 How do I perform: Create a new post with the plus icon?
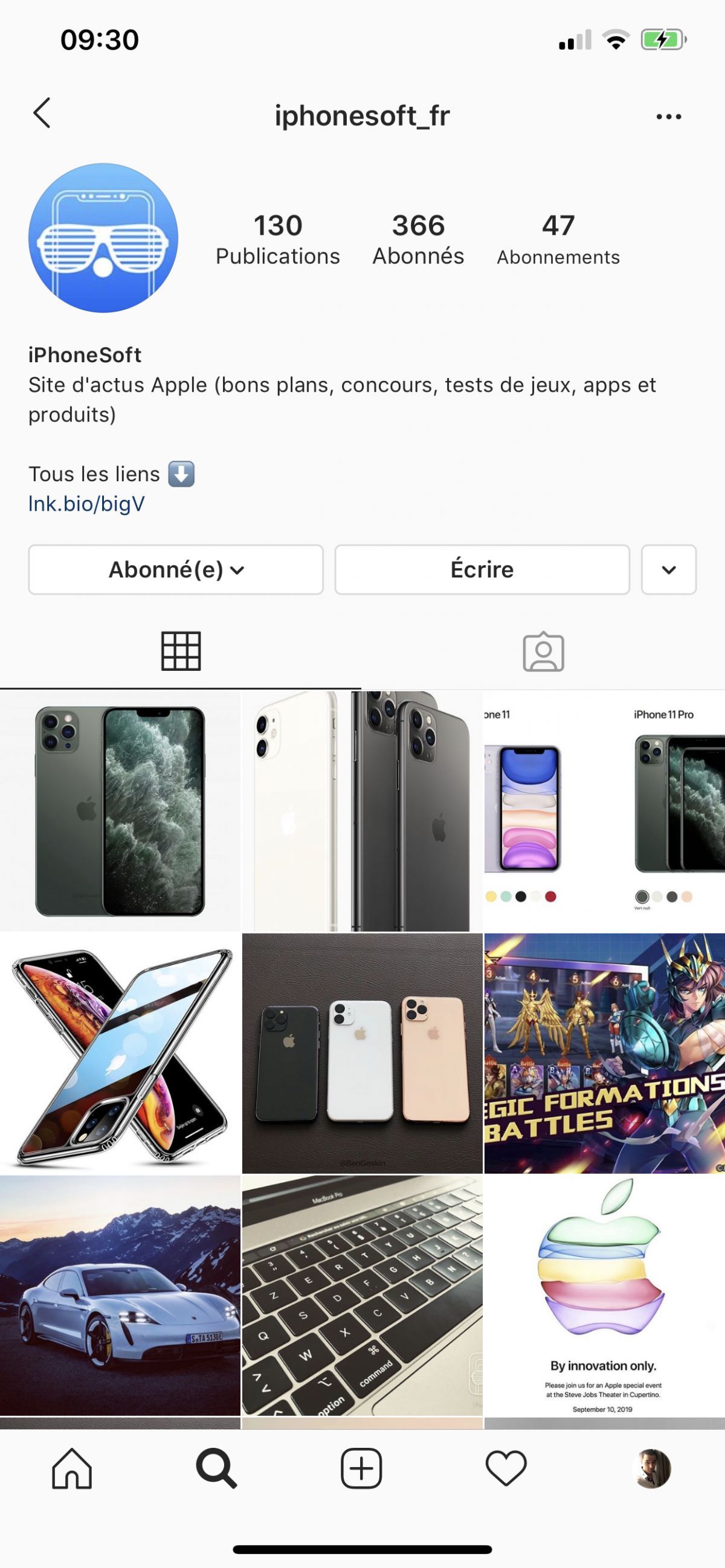click(361, 1468)
